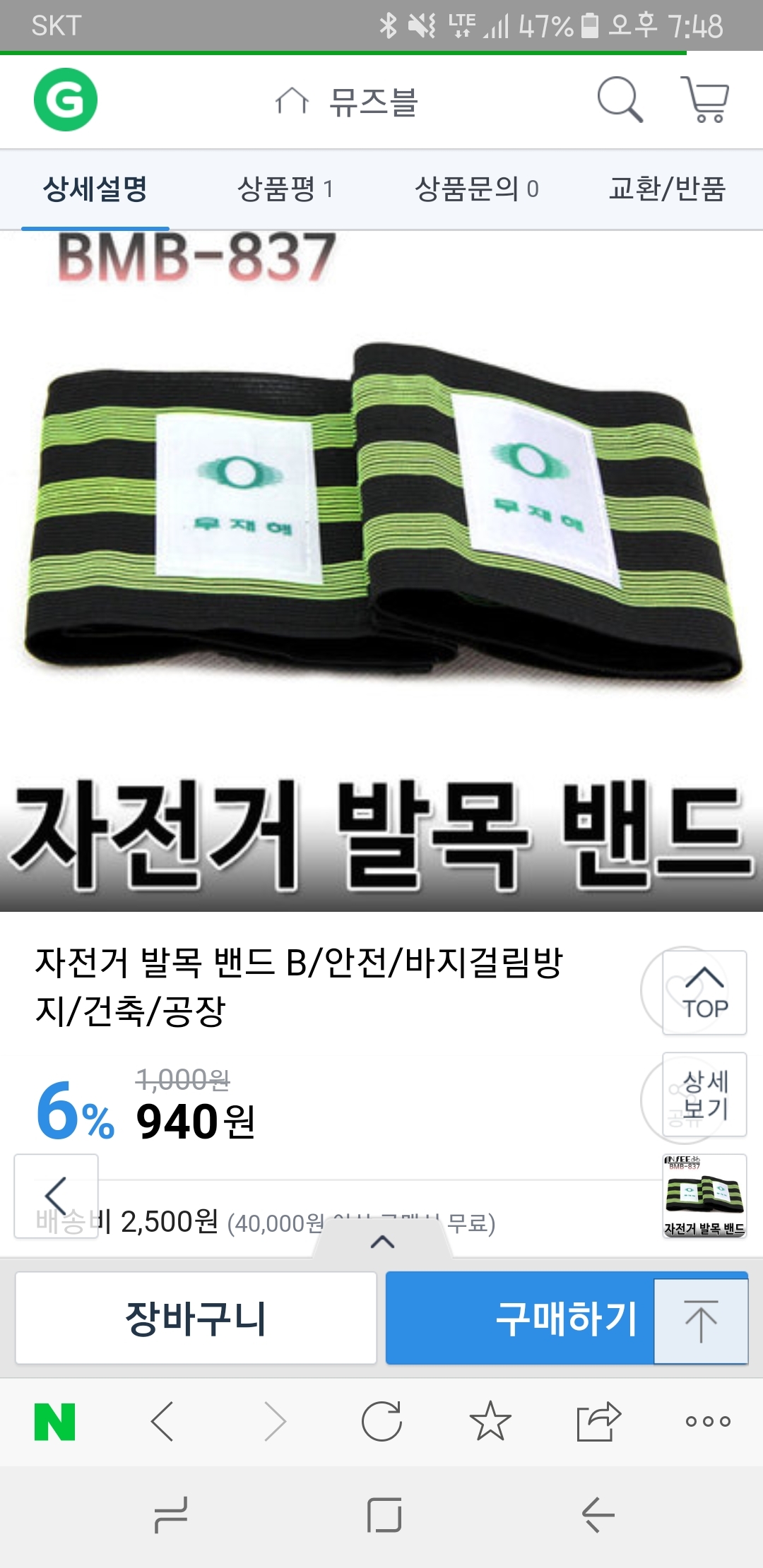Tap the 상세보기 button
This screenshot has width=763, height=1568.
[x=704, y=1094]
